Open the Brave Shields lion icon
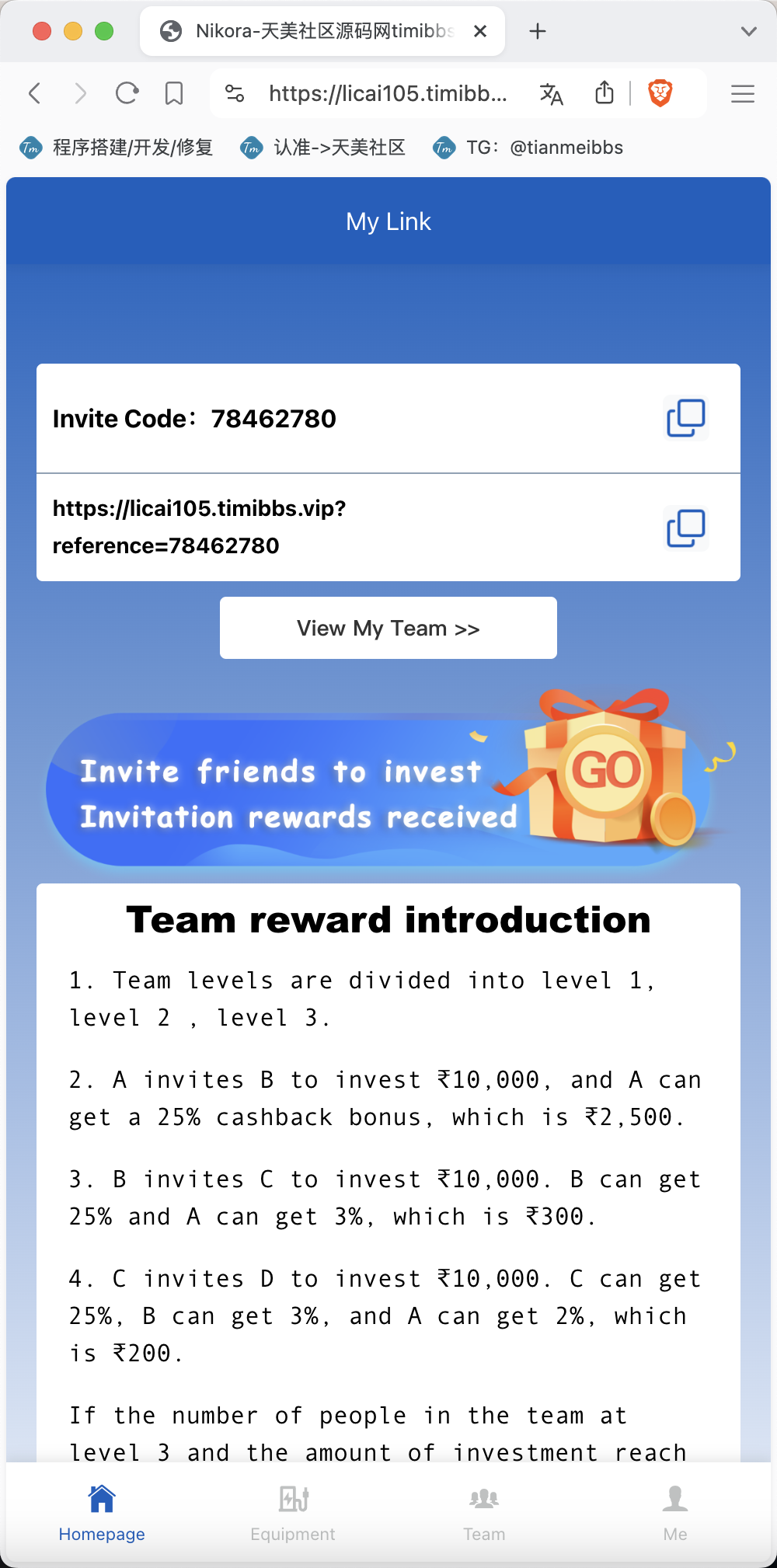Screen dimensions: 777x1568 (x=660, y=93)
